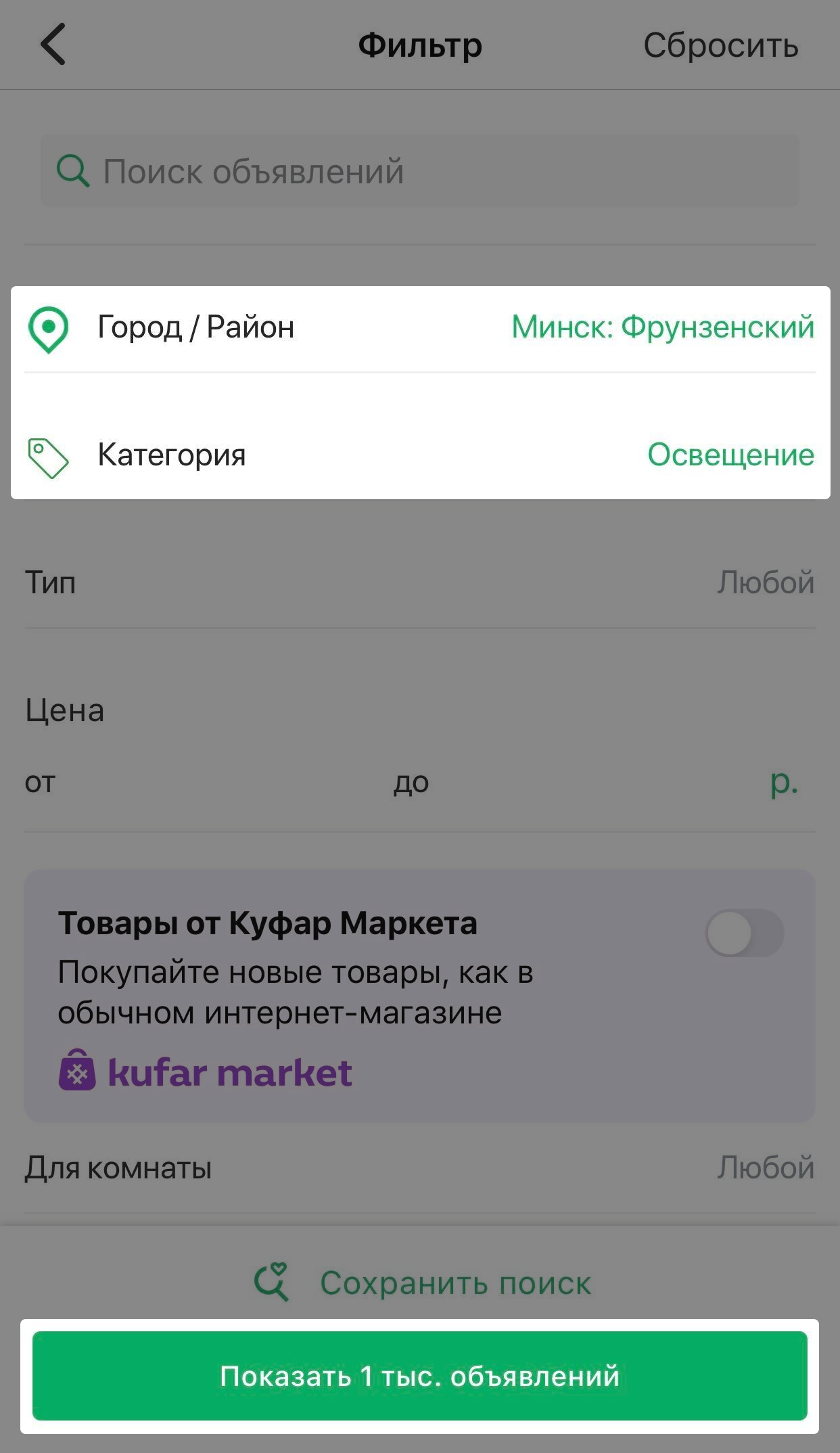
Task: Tap the Поиск объявлений search field
Action: [419, 171]
